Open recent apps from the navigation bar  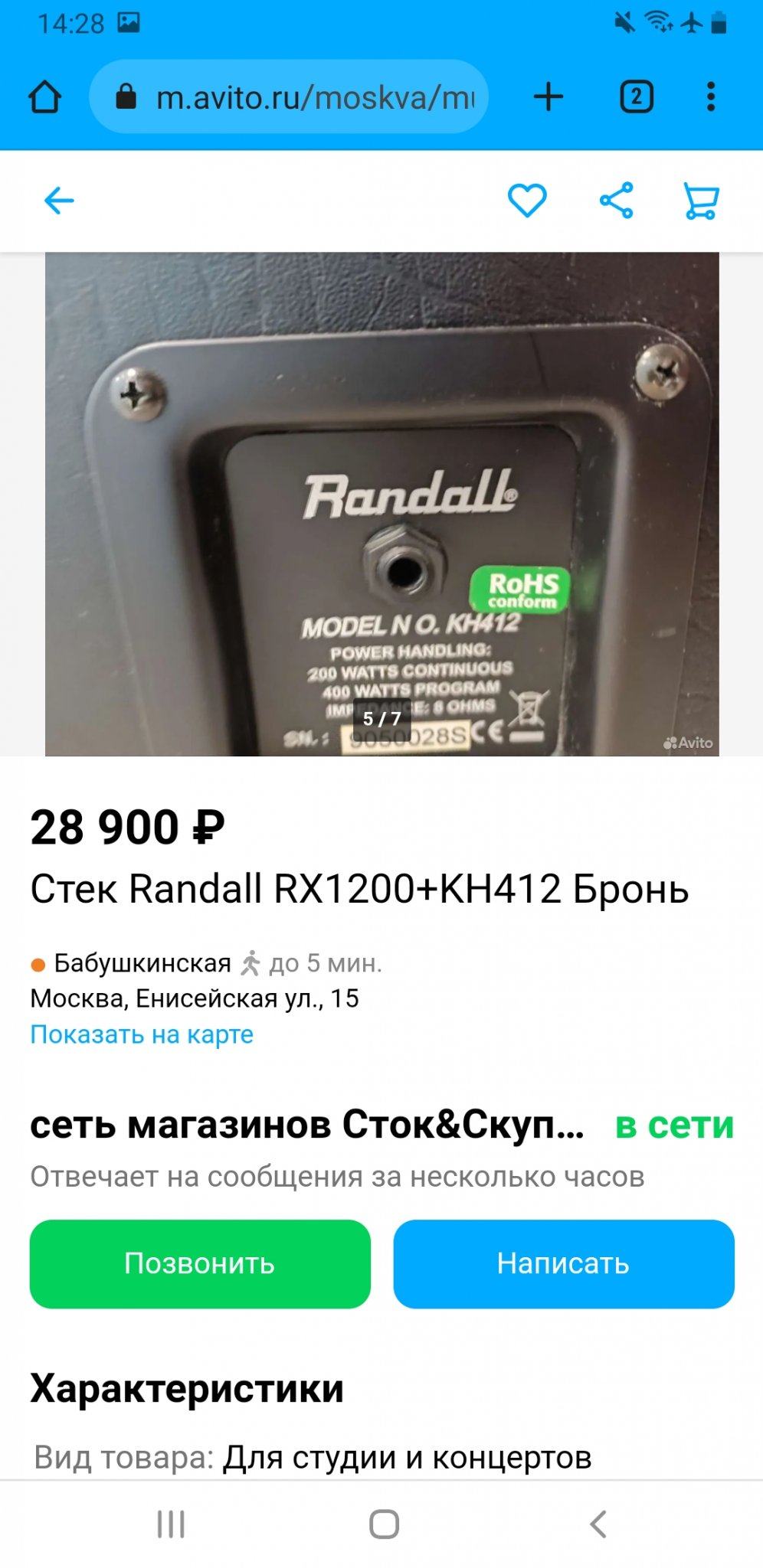coord(171,1524)
